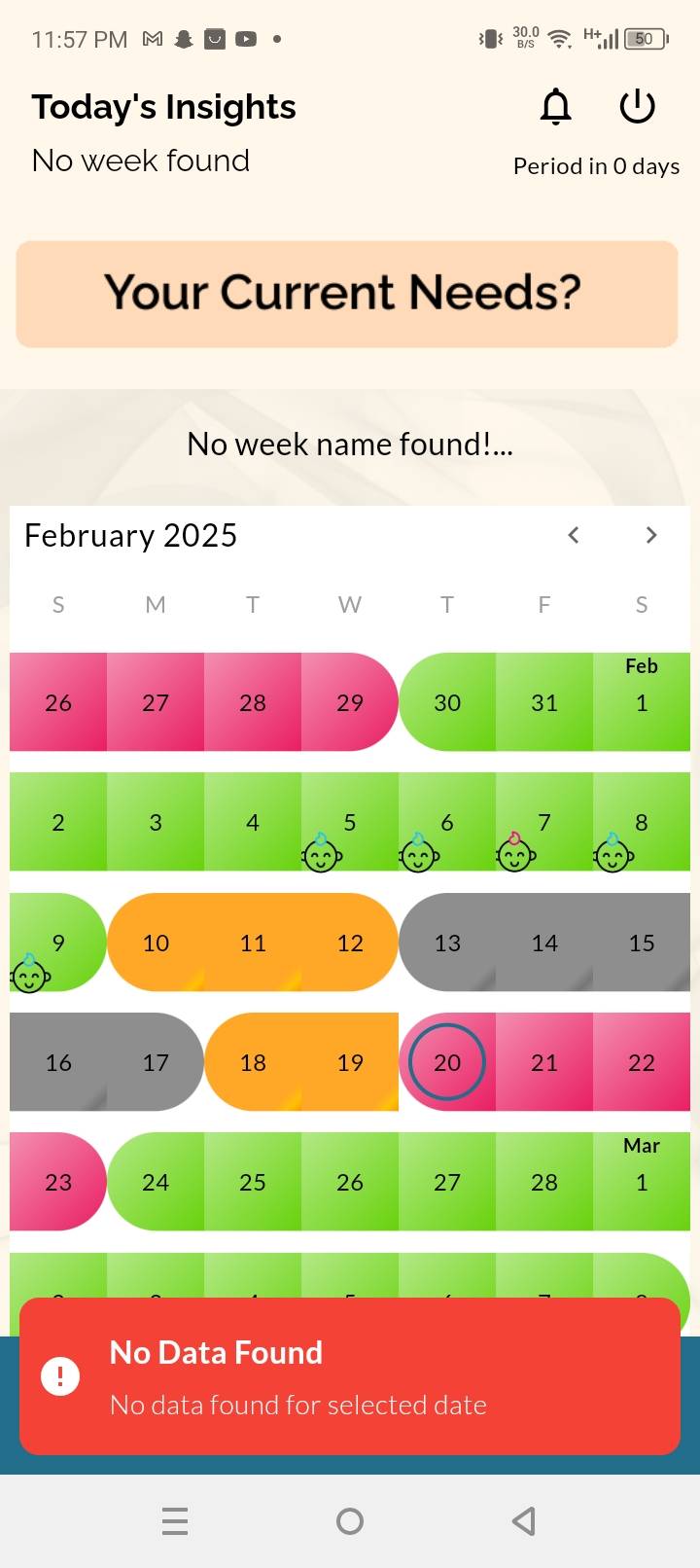
Task: Go back with the system back button
Action: [x=524, y=1520]
